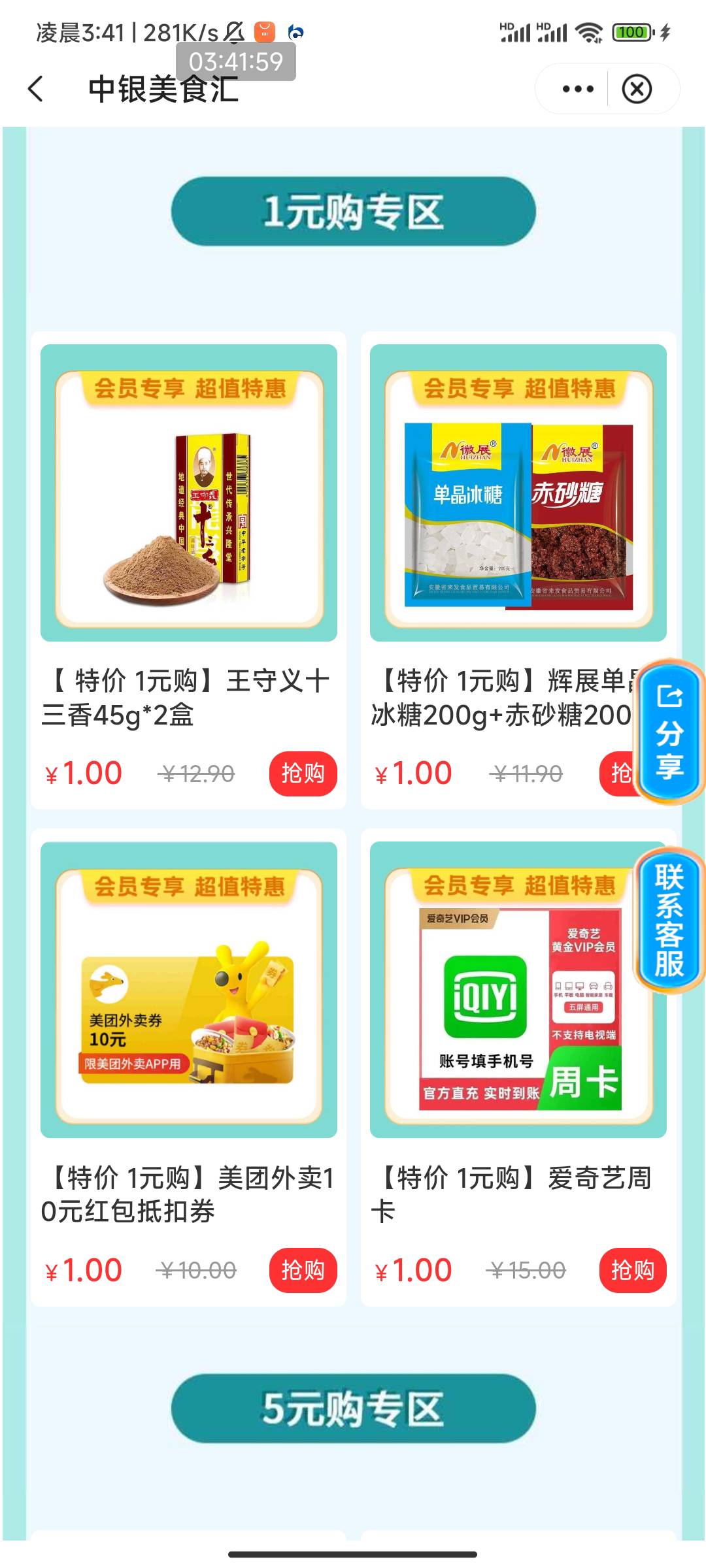Tap 抢购 for 王守义十三香45g*2盒

click(x=303, y=774)
